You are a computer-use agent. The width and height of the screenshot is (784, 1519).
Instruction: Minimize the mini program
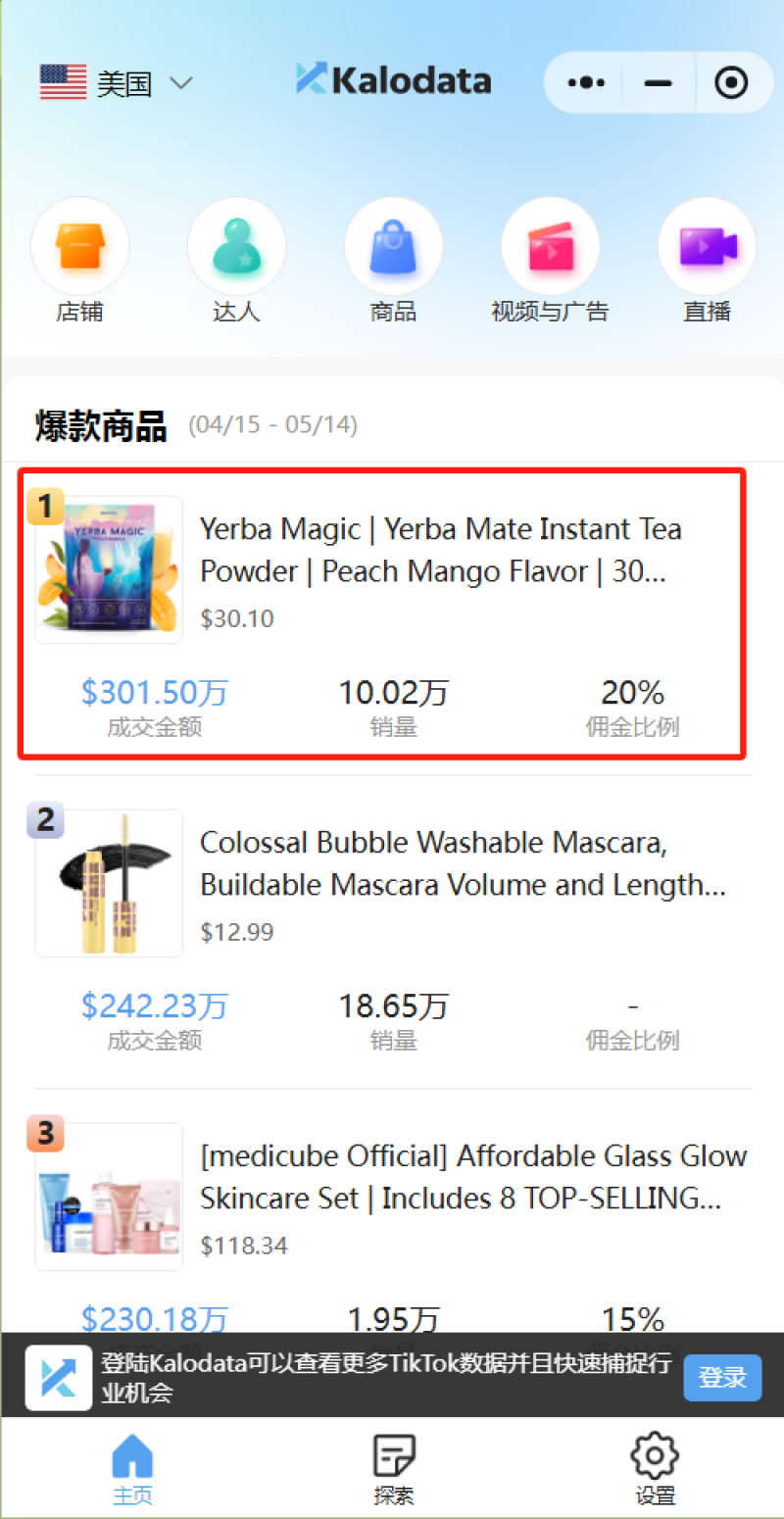click(658, 83)
